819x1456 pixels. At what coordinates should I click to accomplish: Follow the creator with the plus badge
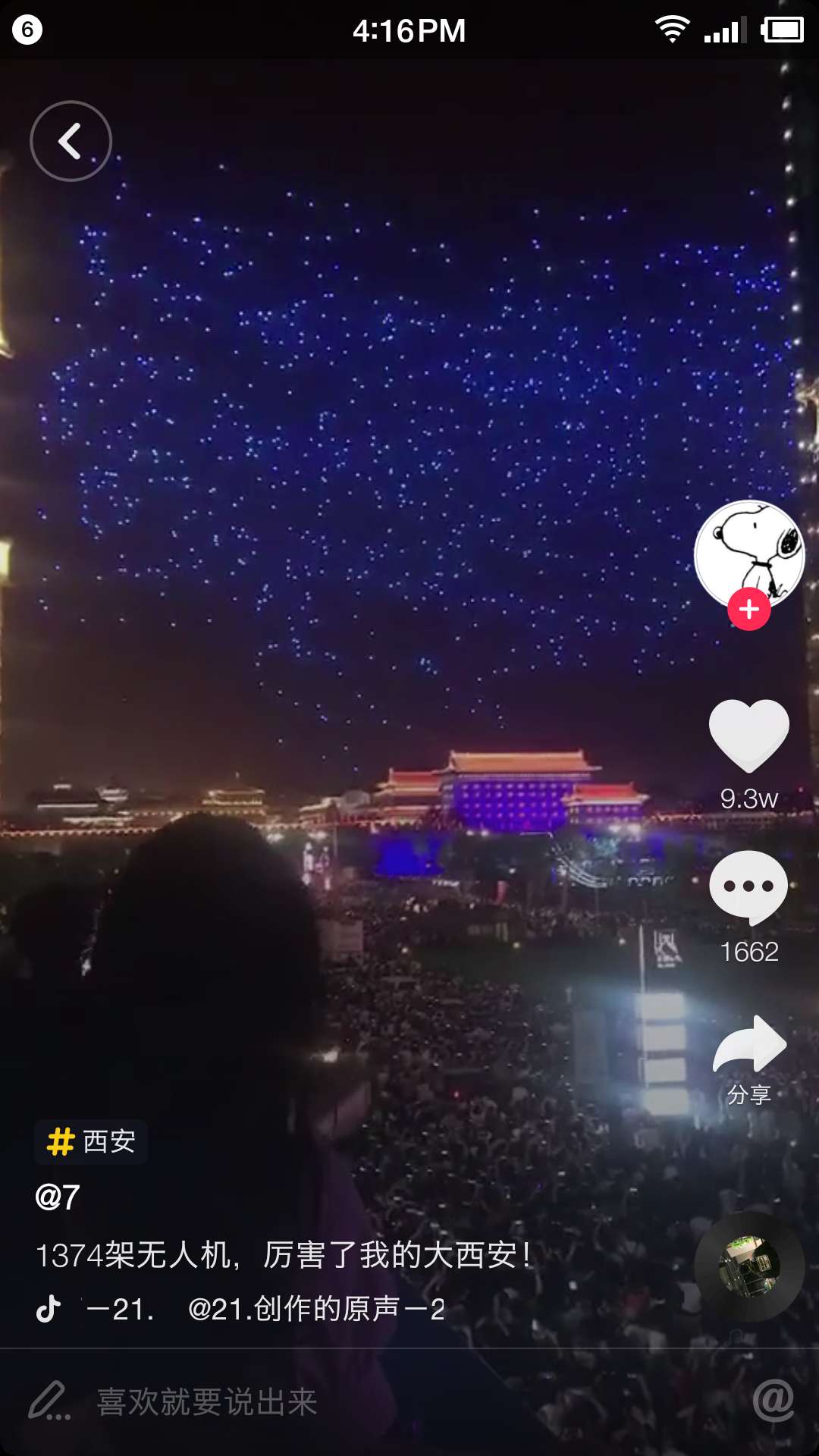[749, 610]
